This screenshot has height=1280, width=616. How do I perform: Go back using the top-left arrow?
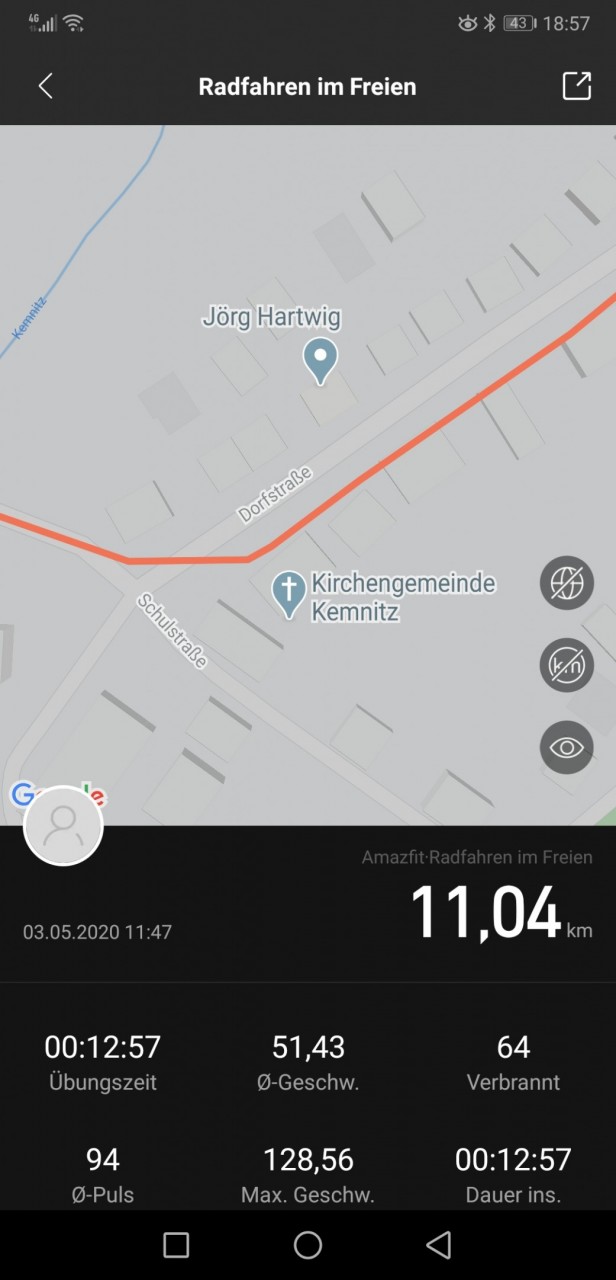[x=45, y=86]
